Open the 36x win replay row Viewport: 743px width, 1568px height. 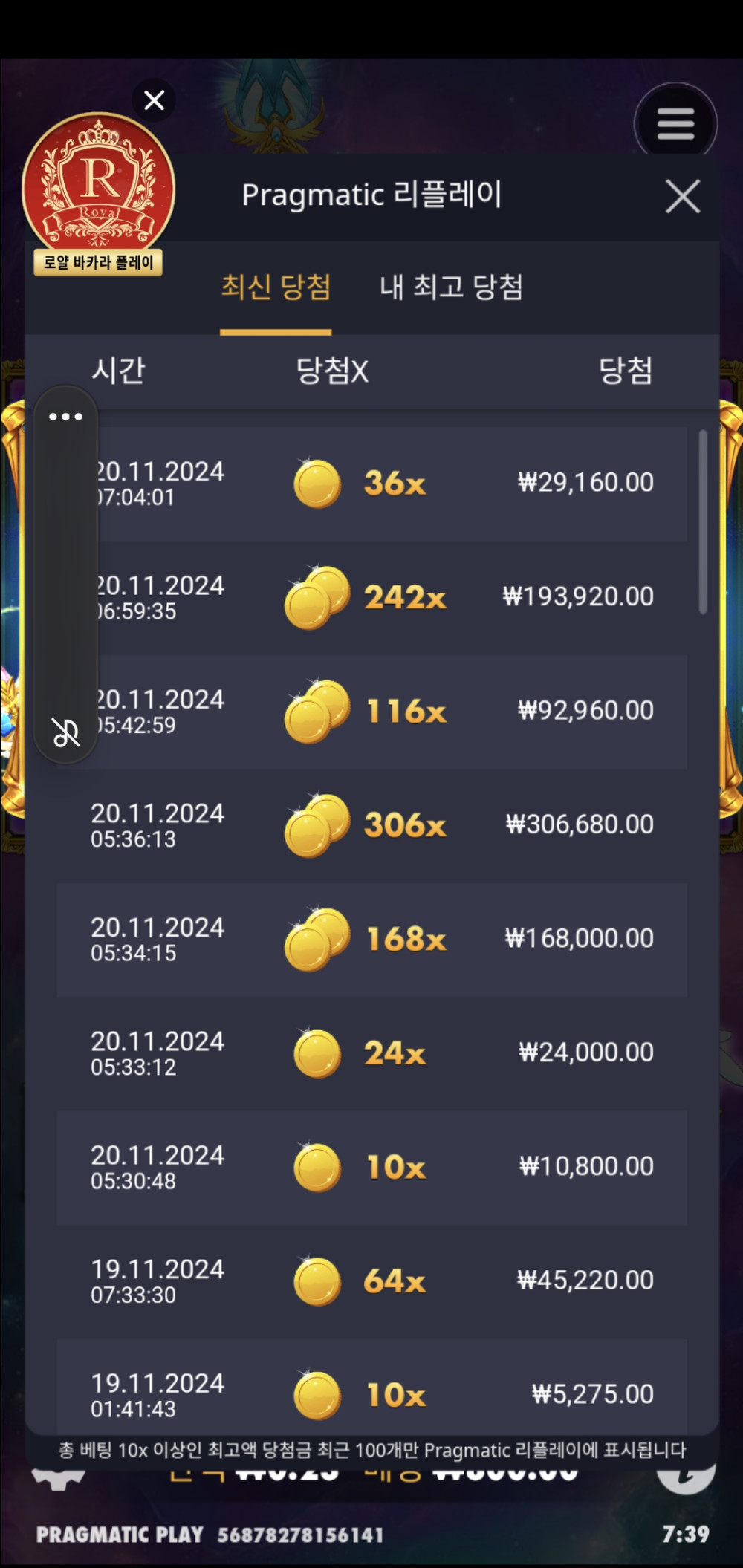(394, 484)
